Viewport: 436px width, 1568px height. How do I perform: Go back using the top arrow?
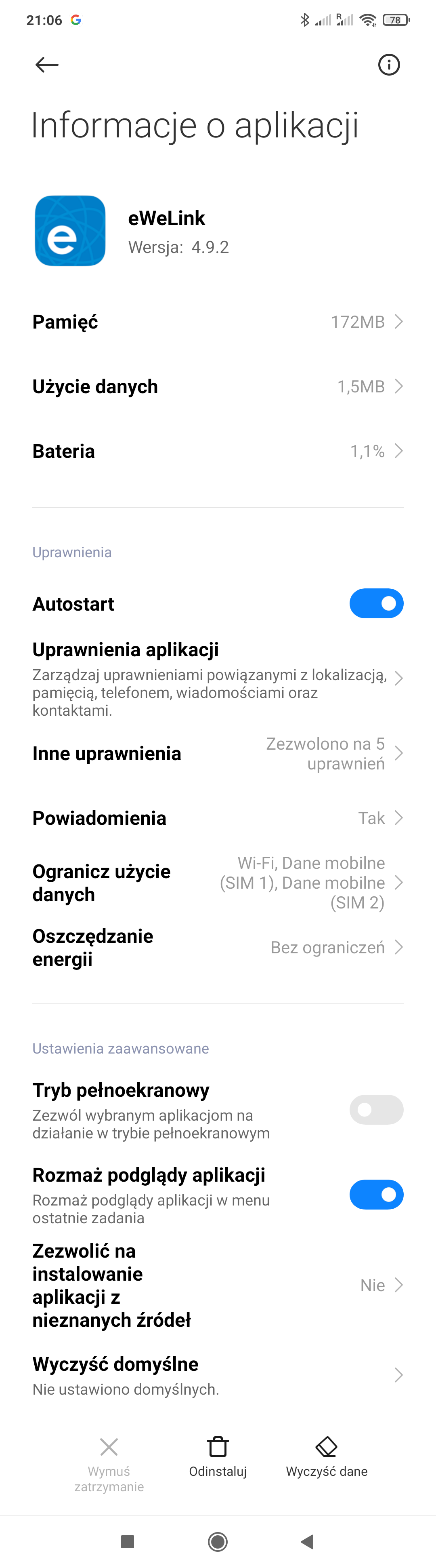pos(47,65)
